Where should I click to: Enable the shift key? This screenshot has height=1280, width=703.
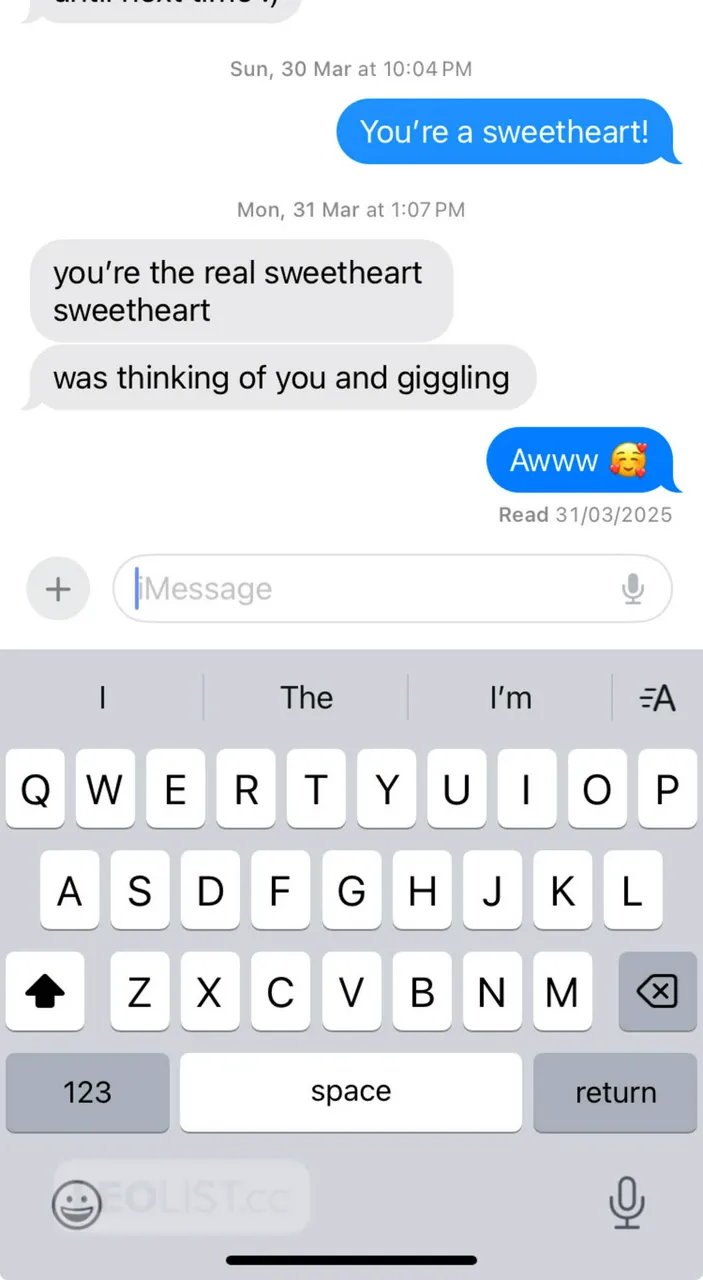click(x=44, y=991)
